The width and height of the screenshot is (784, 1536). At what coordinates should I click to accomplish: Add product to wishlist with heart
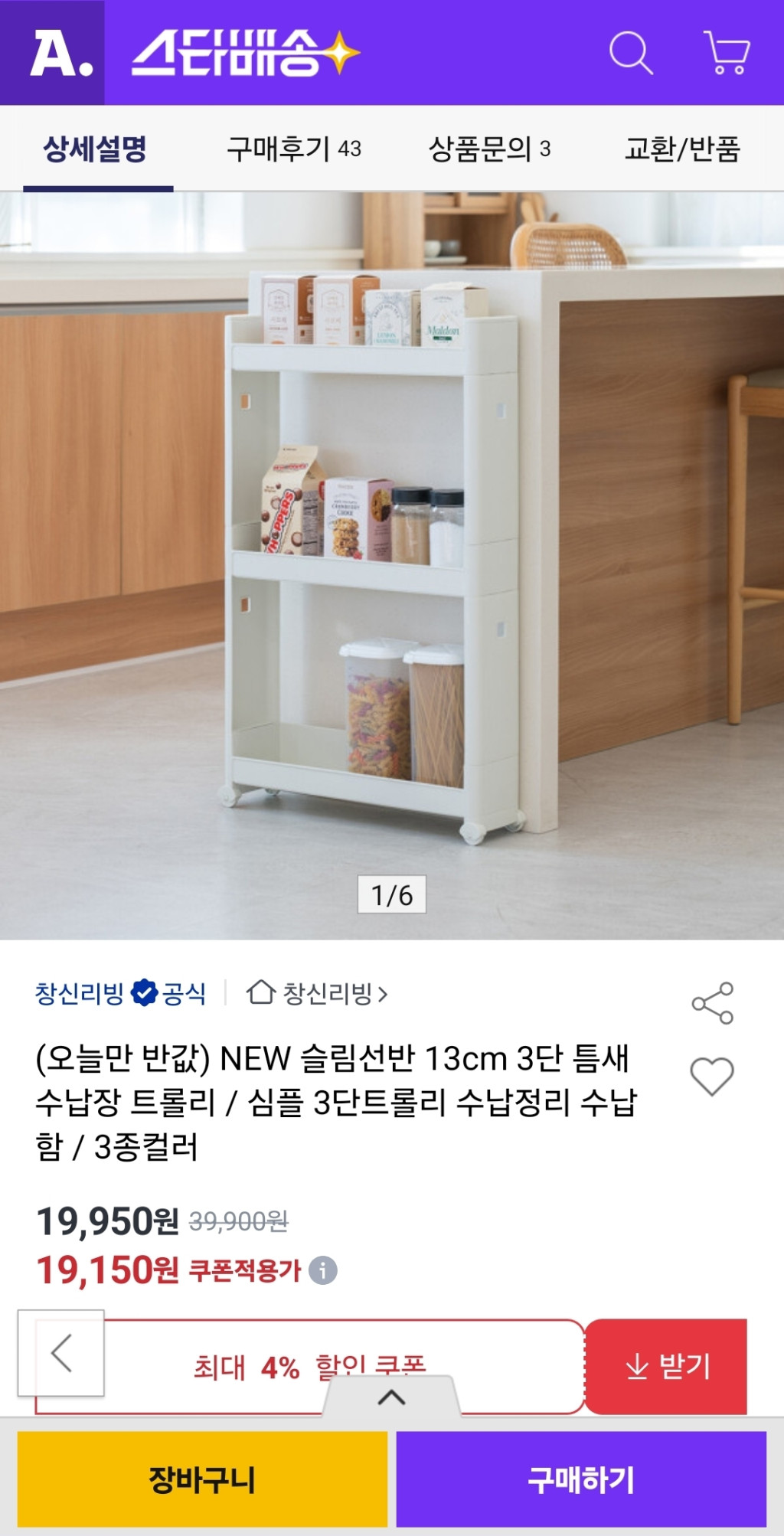tap(712, 1076)
